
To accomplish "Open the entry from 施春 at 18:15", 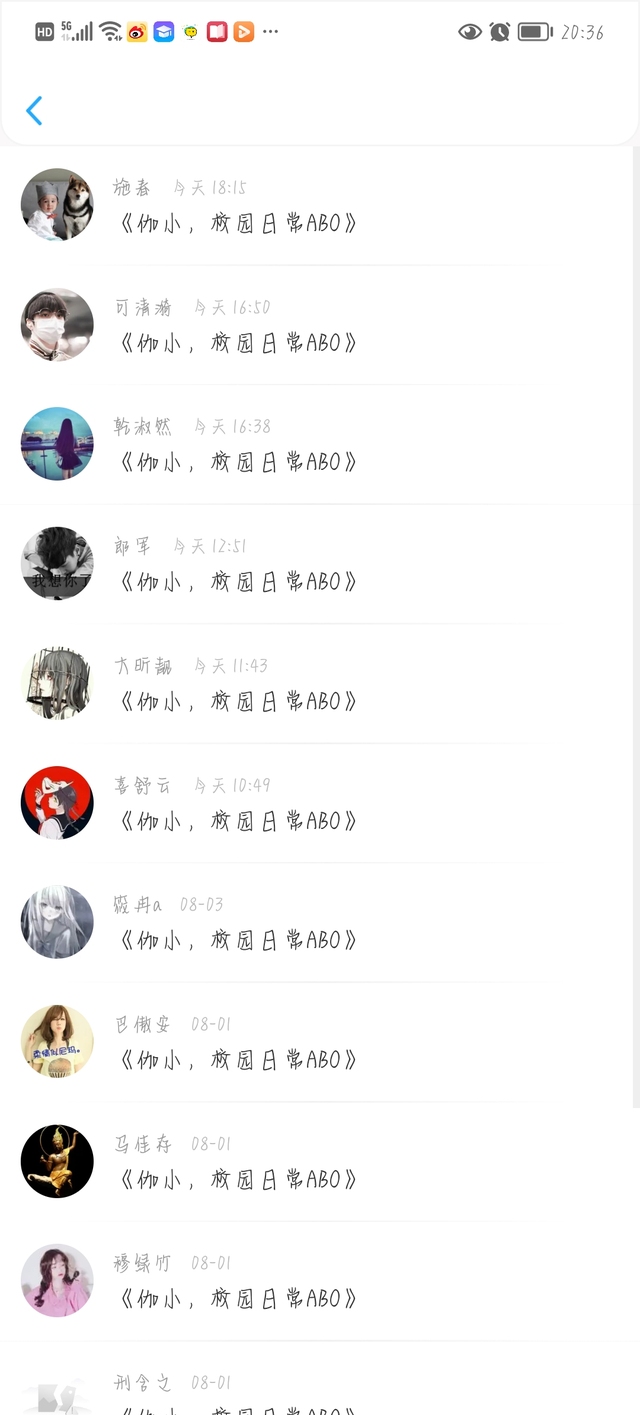I will 320,205.
